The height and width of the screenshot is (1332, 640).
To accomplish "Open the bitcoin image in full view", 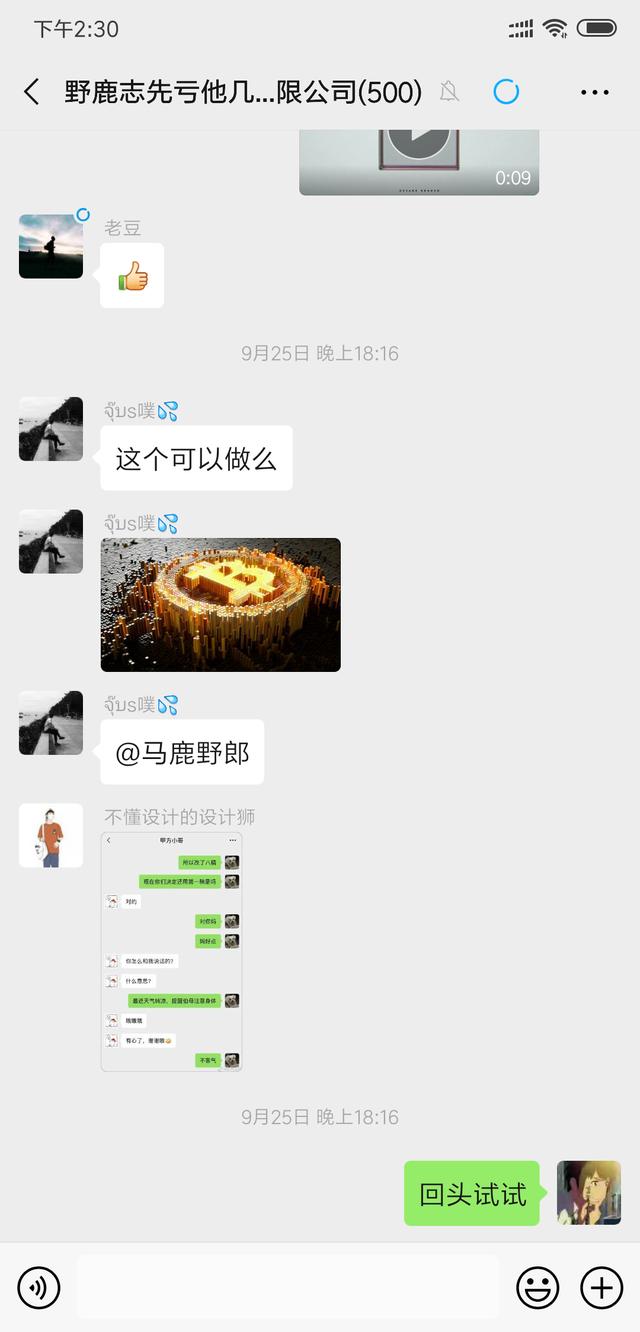I will coord(221,605).
